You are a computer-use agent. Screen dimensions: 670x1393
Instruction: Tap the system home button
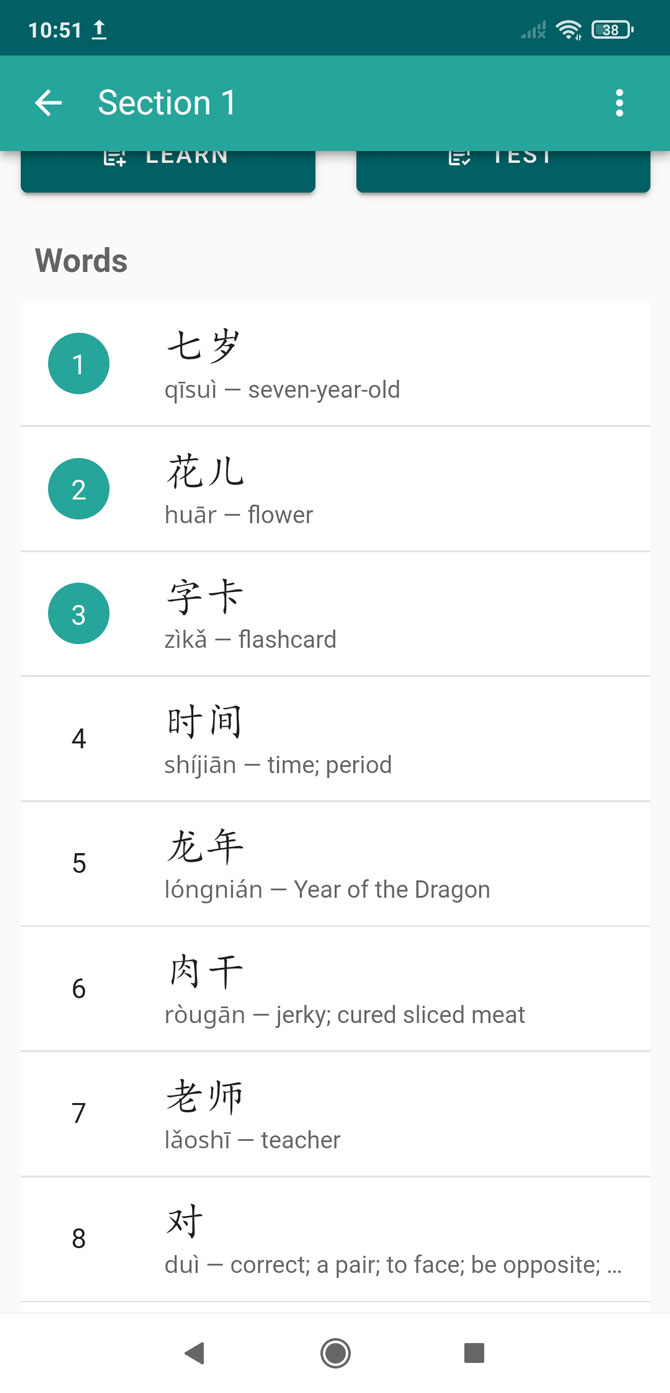(x=335, y=1353)
